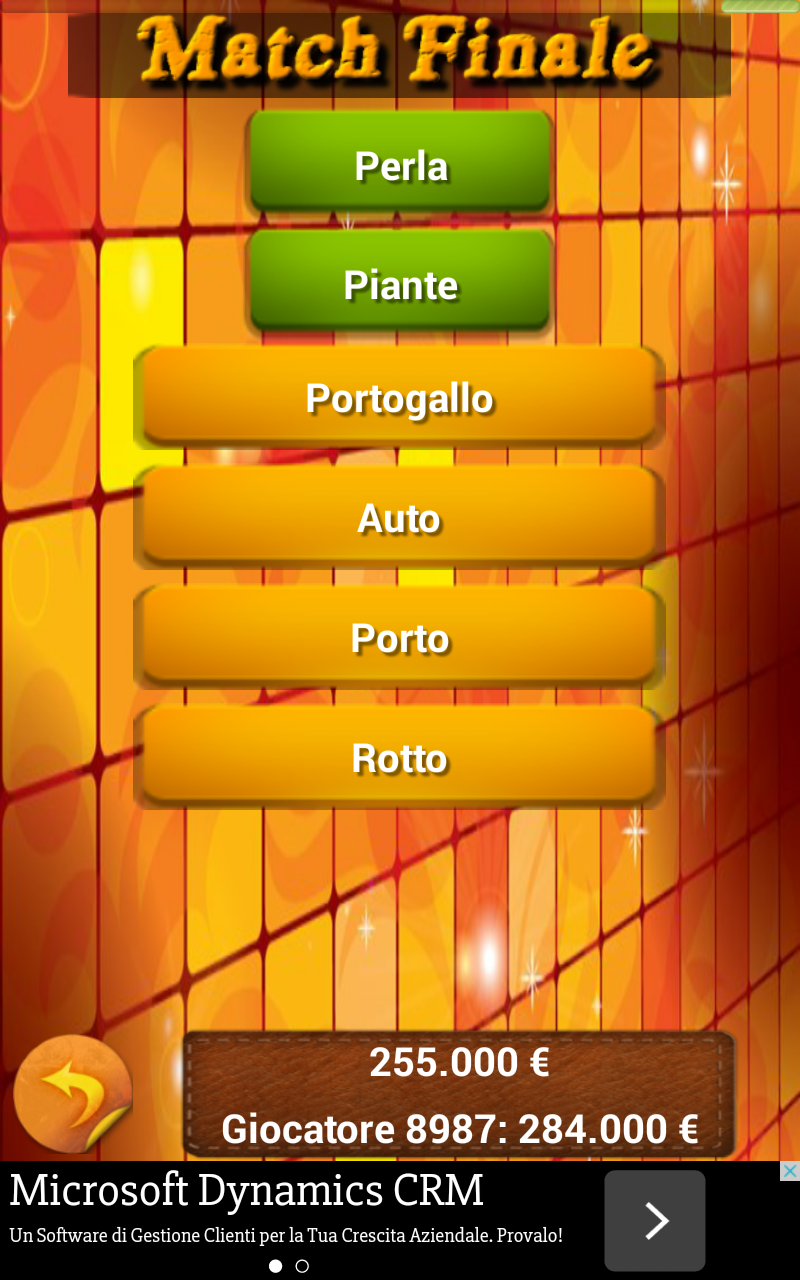This screenshot has height=1280, width=800.
Task: Choose Rotto as the final answer
Action: point(400,758)
